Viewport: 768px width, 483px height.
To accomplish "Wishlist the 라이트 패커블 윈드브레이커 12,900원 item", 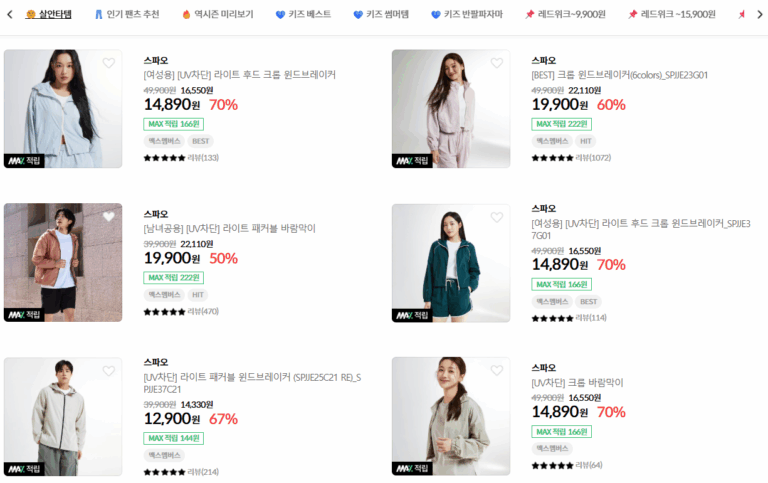I will [x=109, y=371].
